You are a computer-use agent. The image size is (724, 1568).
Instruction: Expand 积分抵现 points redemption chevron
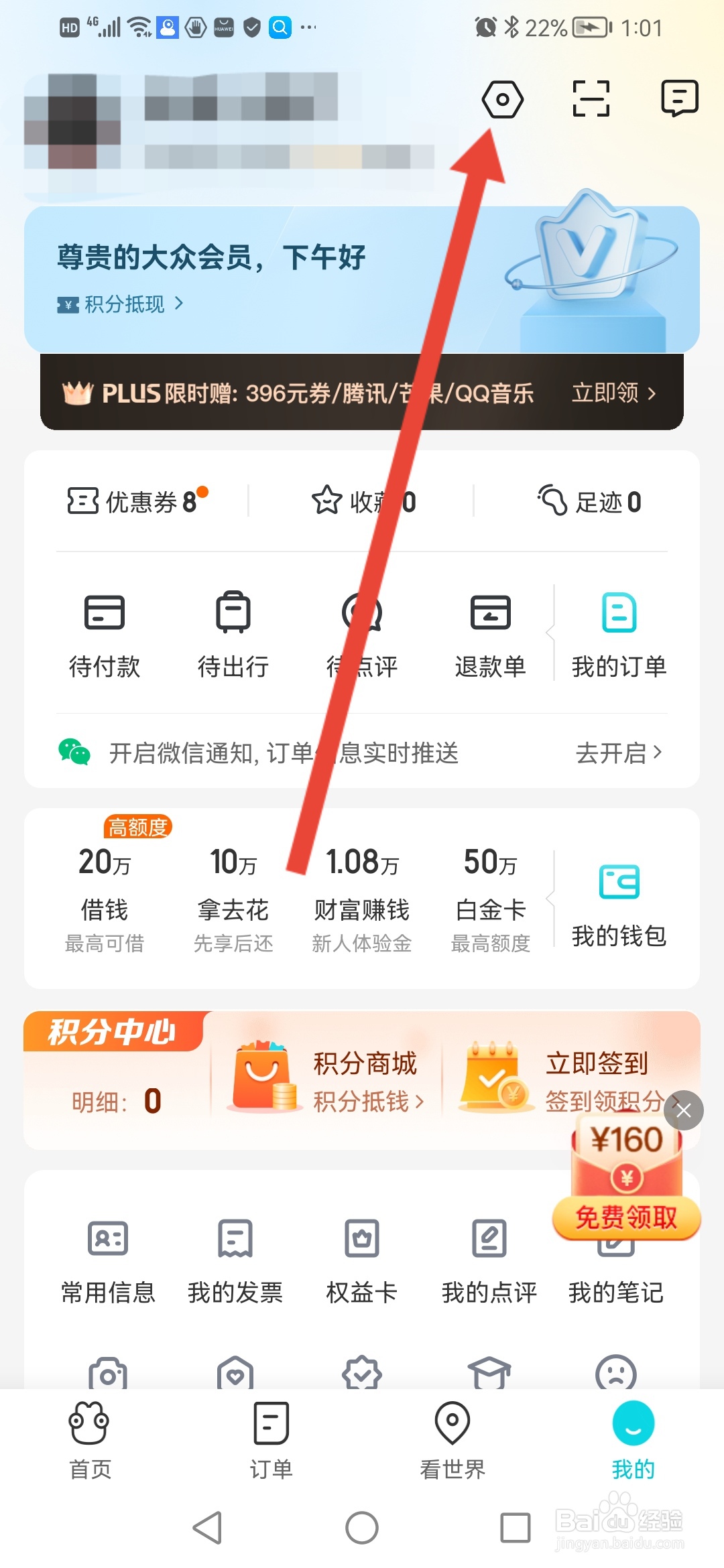[180, 304]
